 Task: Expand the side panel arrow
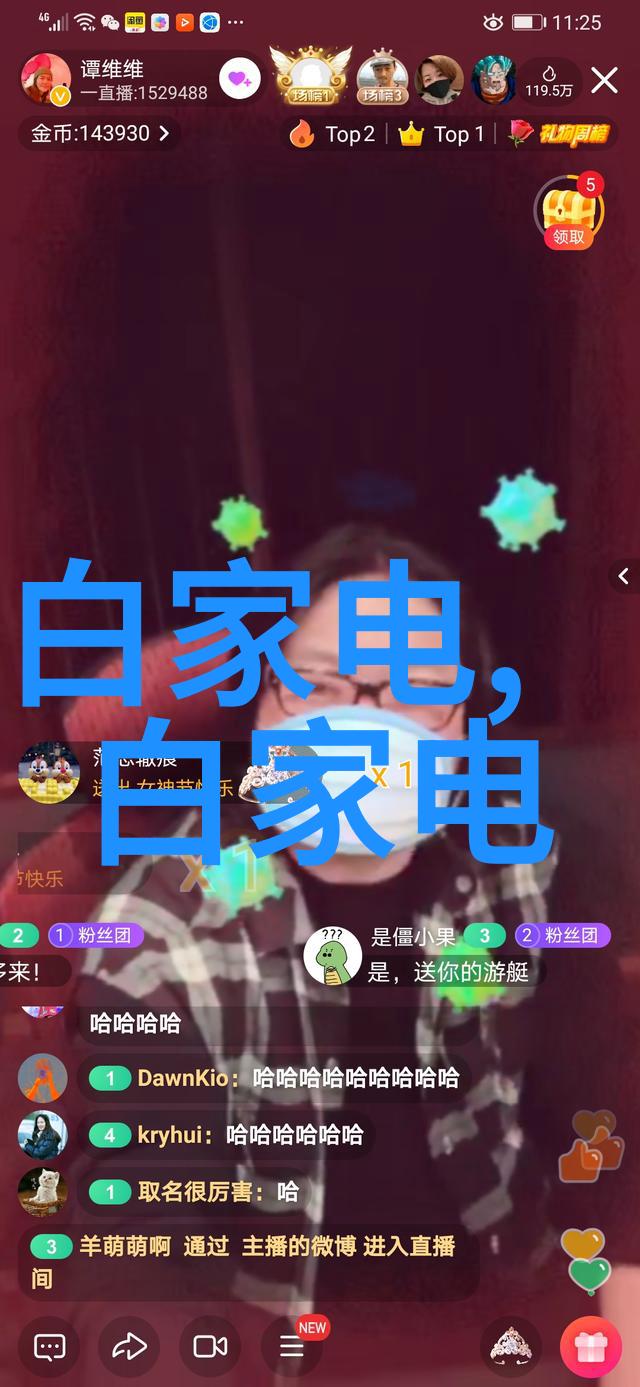624,576
